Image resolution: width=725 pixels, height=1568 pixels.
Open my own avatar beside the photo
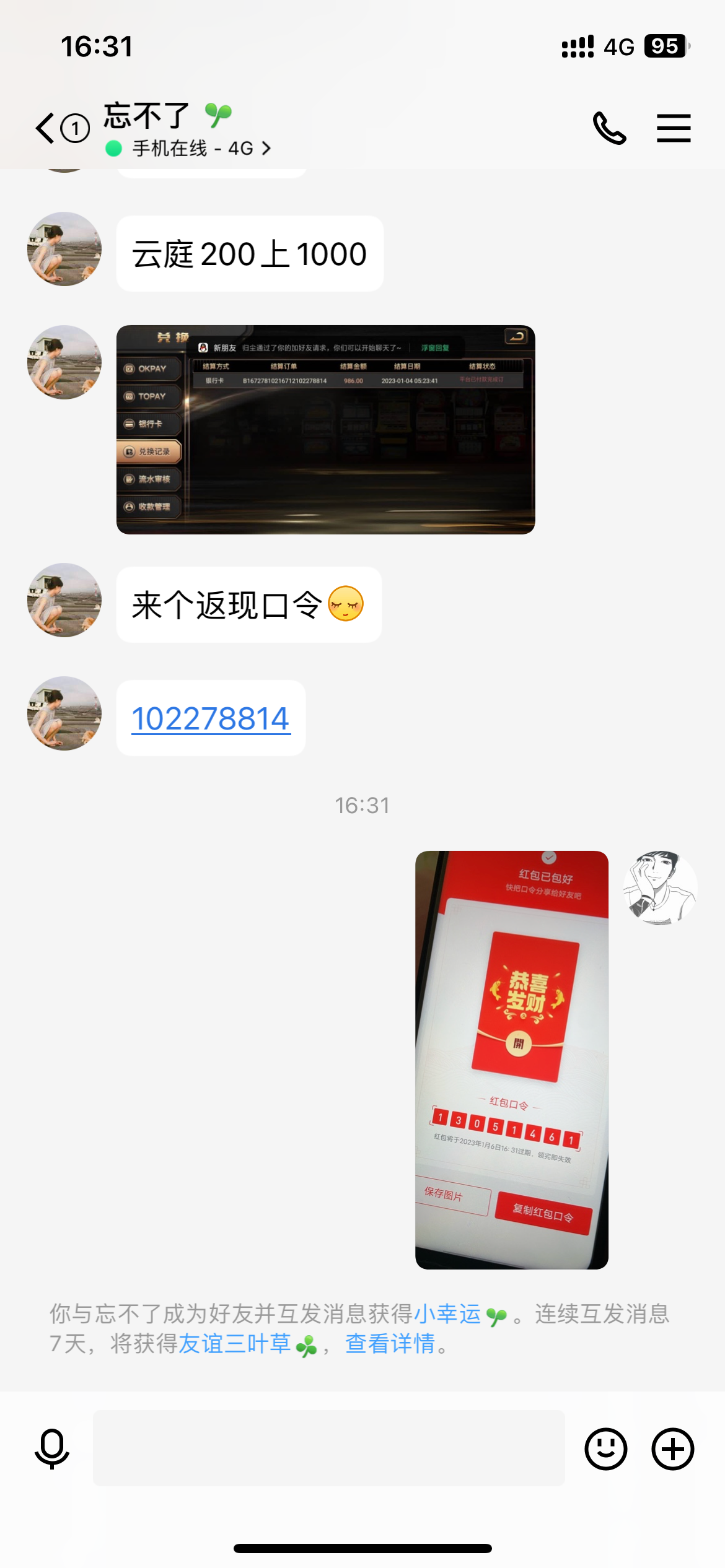[660, 887]
